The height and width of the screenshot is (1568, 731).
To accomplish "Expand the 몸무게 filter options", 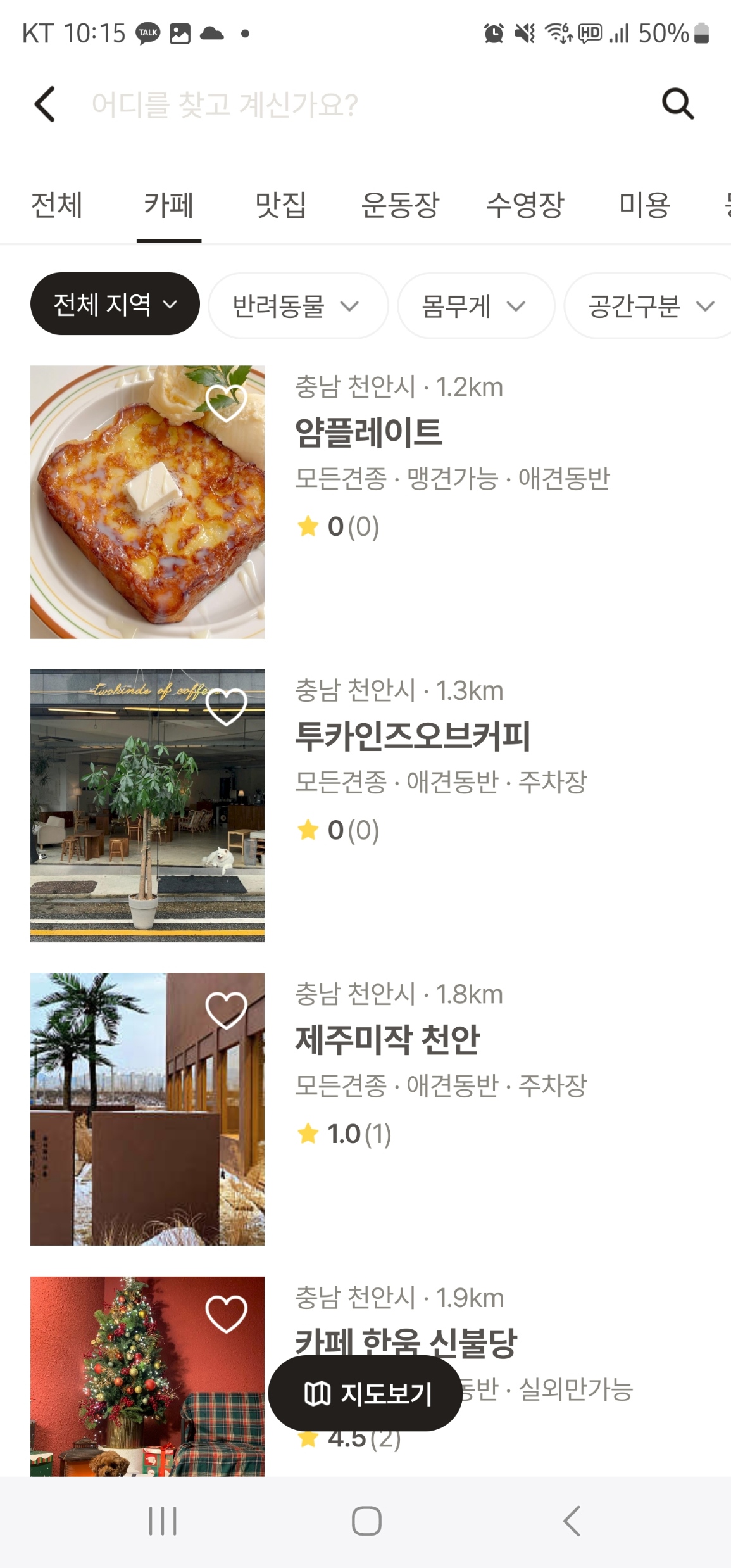I will point(476,306).
